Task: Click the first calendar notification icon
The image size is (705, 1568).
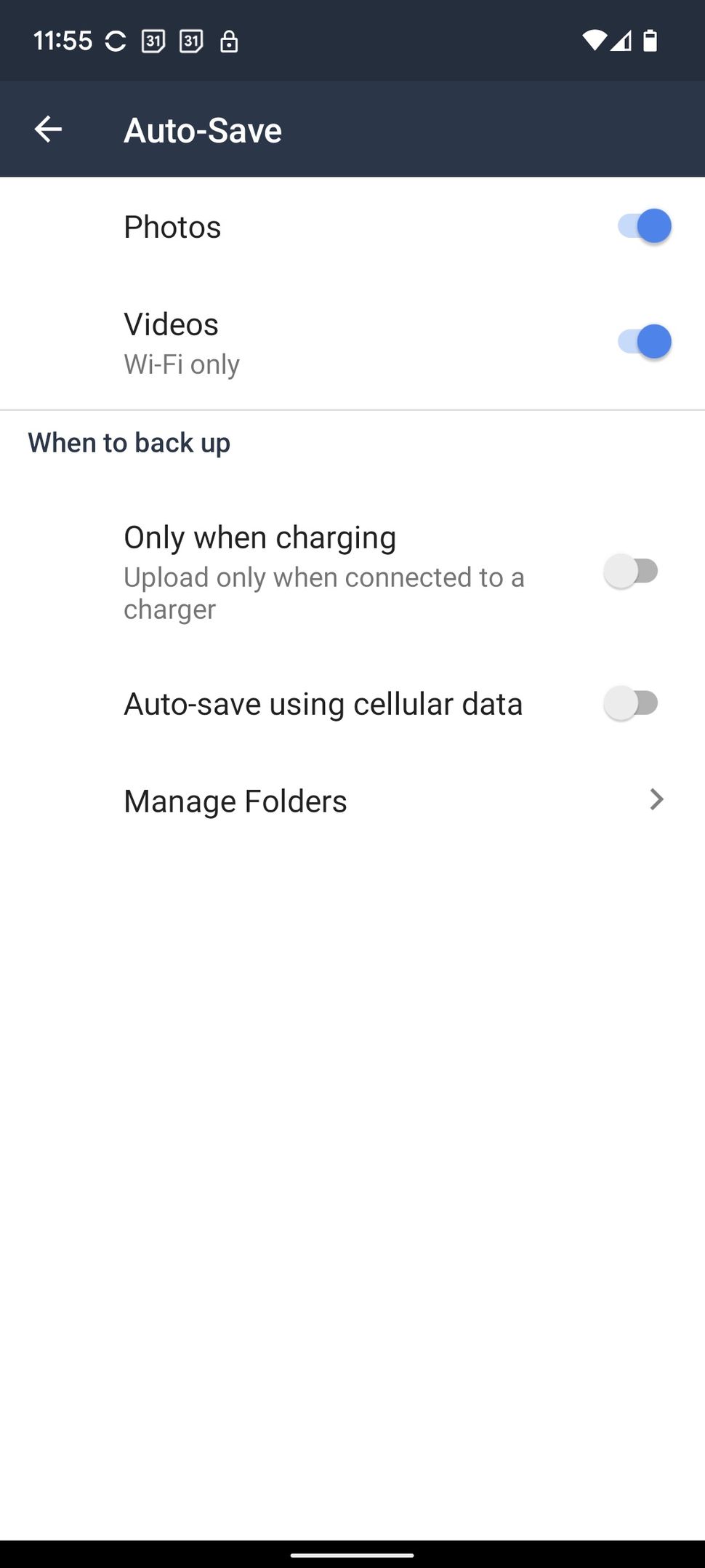Action: [x=153, y=41]
